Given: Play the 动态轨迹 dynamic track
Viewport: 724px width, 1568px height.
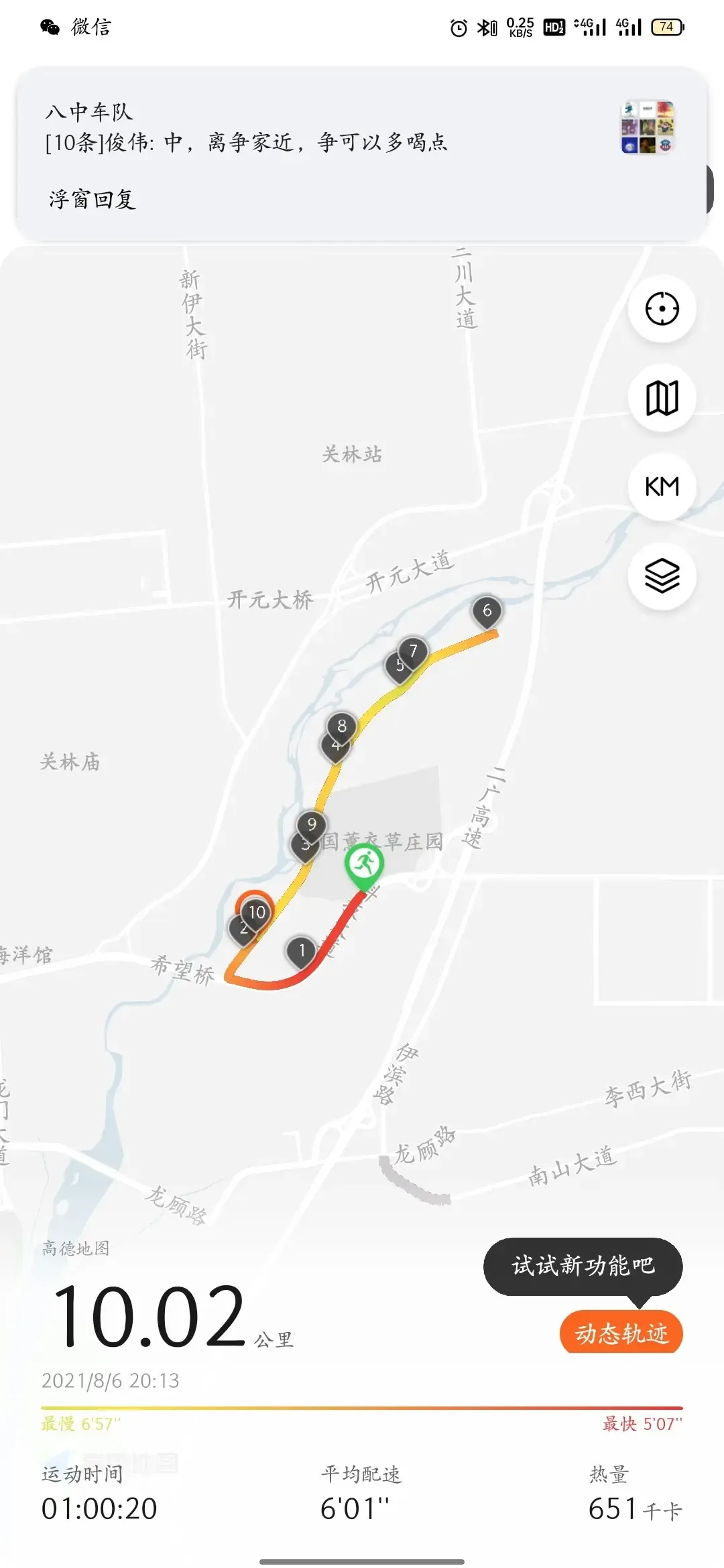Looking at the screenshot, I should pyautogui.click(x=621, y=1333).
